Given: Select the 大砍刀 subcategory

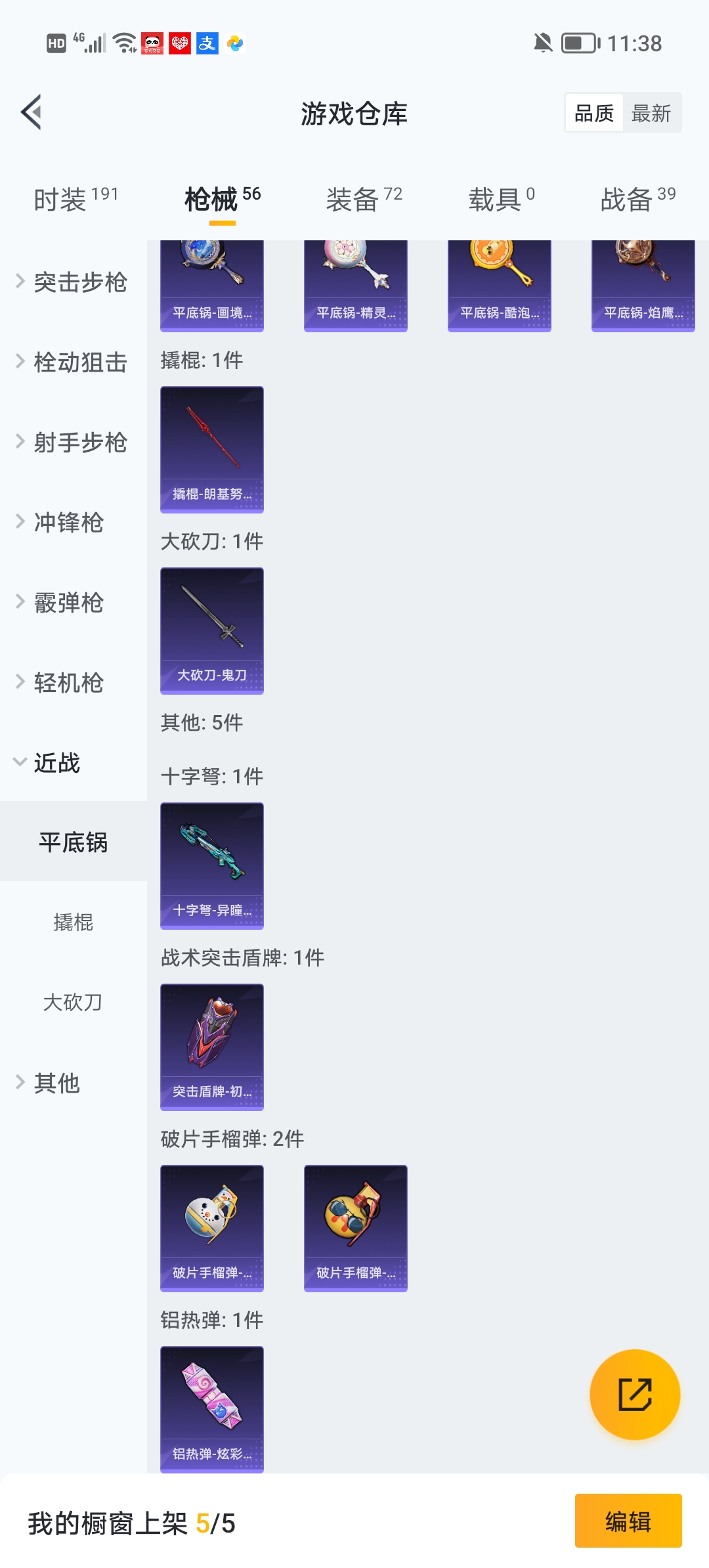Looking at the screenshot, I should [73, 1003].
